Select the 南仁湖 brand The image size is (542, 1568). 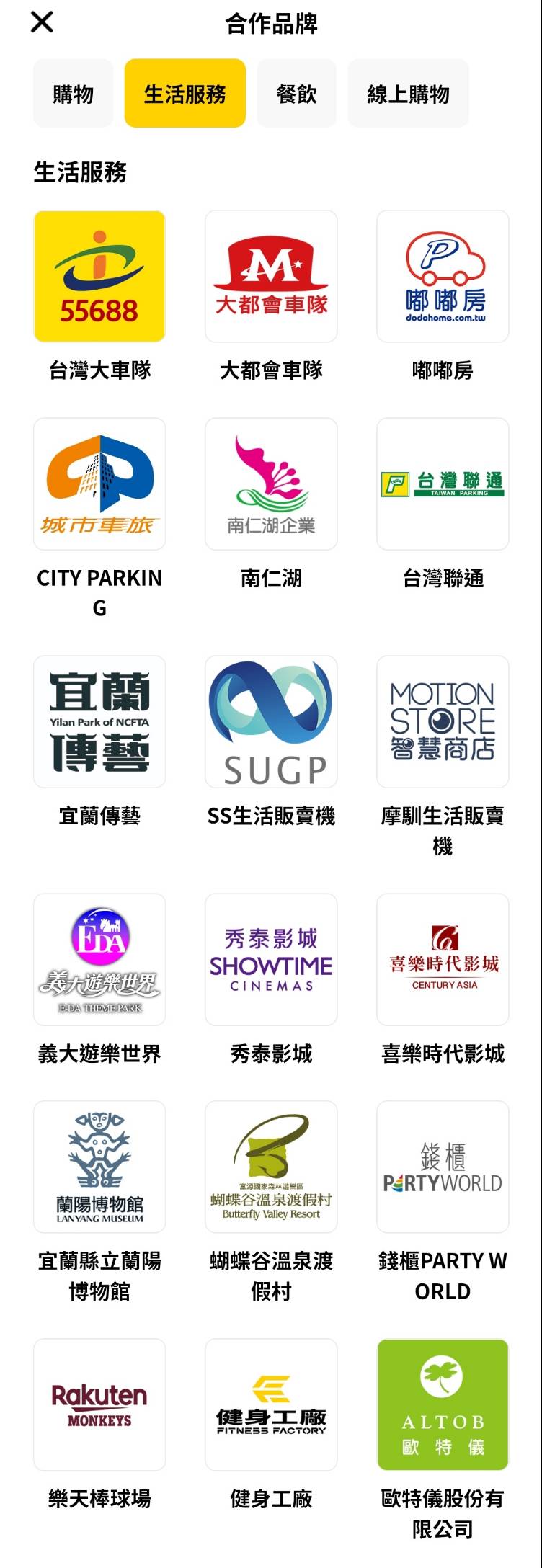click(x=271, y=484)
